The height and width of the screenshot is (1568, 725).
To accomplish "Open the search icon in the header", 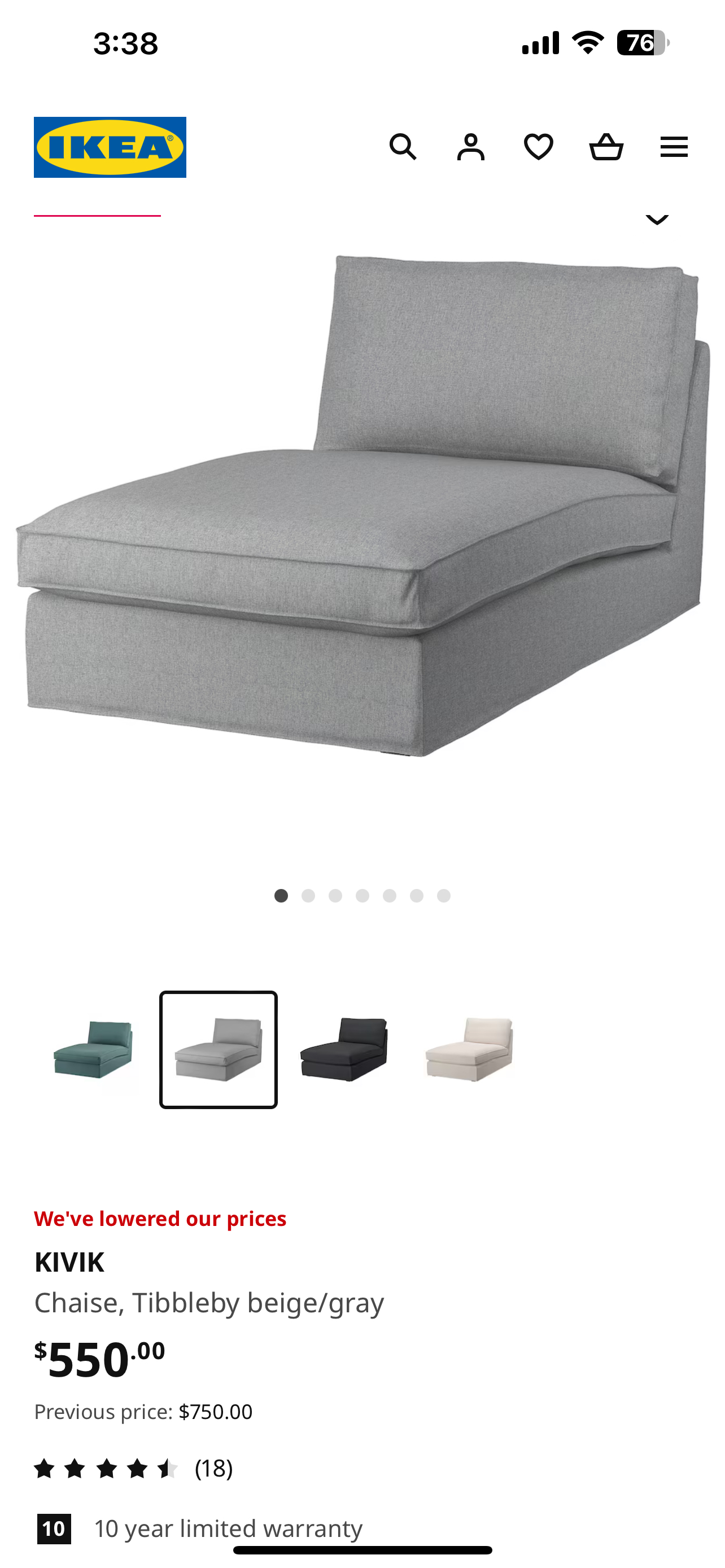I will coord(403,147).
